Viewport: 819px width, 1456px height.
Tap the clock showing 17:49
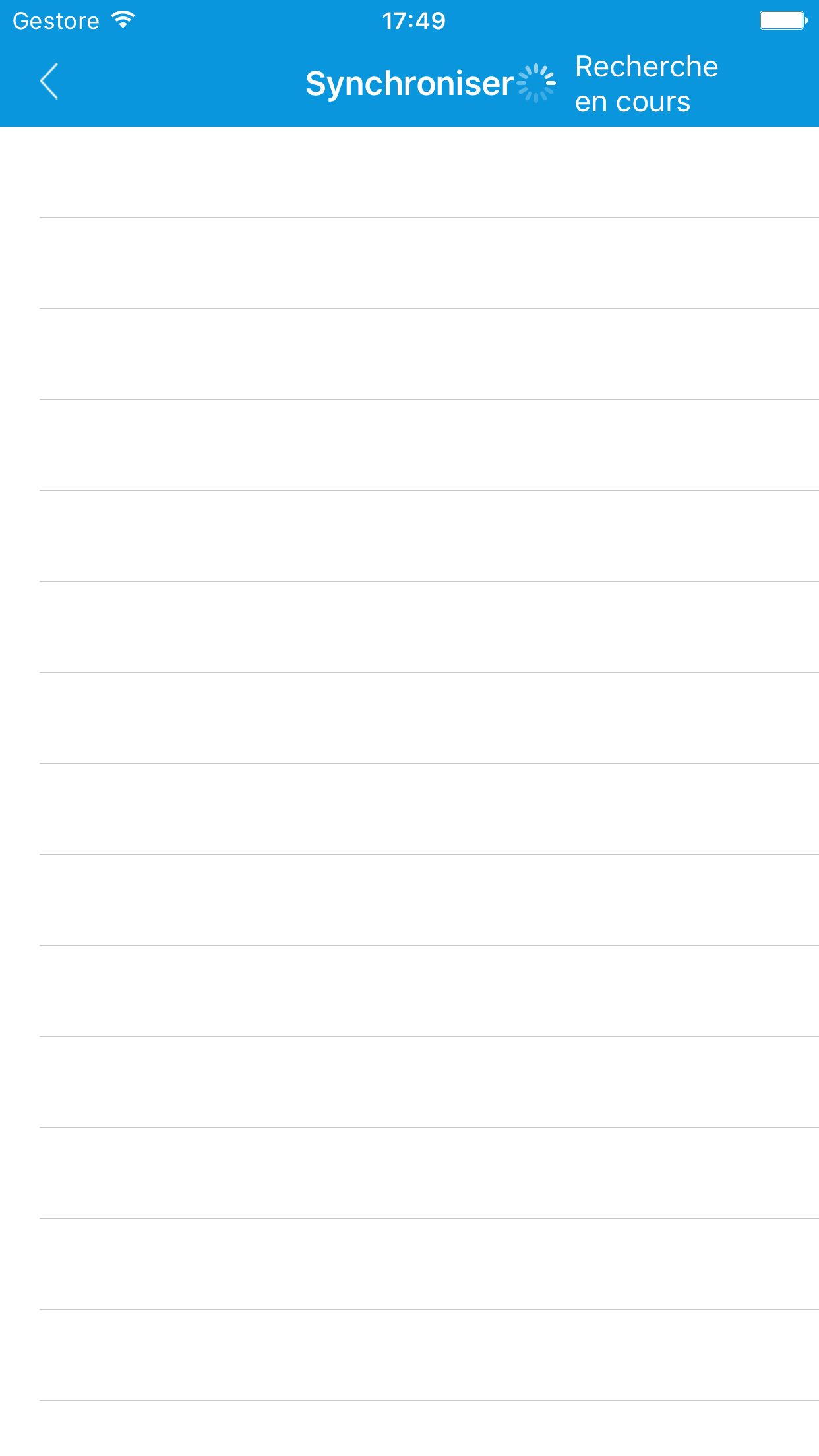(413, 20)
